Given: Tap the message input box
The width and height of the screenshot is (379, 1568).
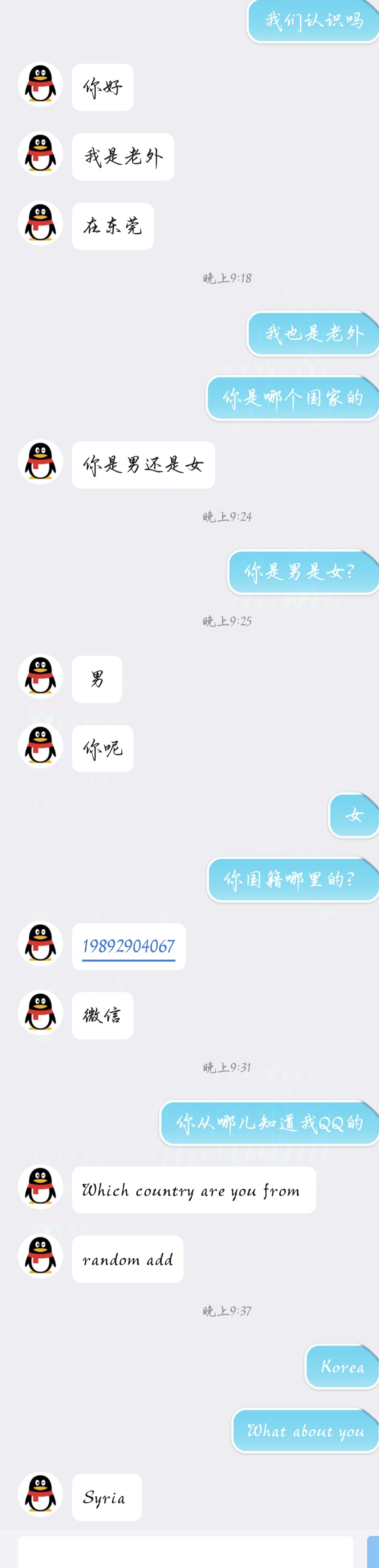Looking at the screenshot, I should (x=185, y=1552).
